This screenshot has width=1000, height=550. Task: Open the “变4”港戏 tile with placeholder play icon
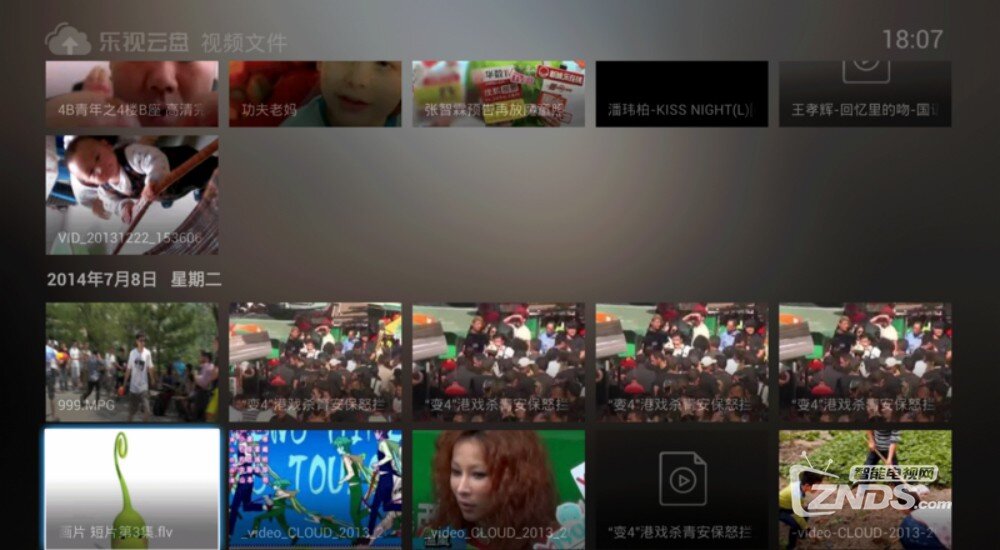(x=682, y=488)
